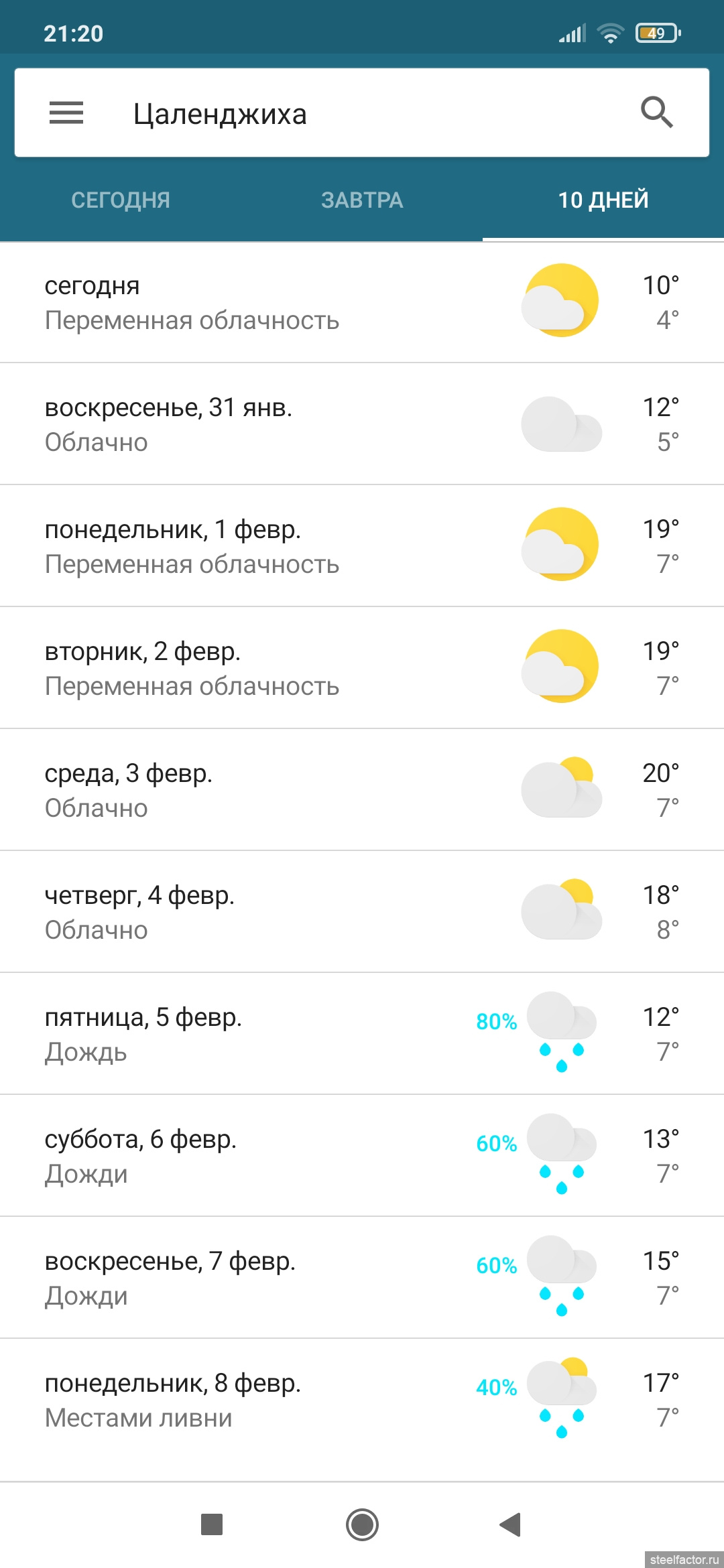Open forecast for понедельник, 1 февр.
The width and height of the screenshot is (724, 1568).
tap(362, 546)
